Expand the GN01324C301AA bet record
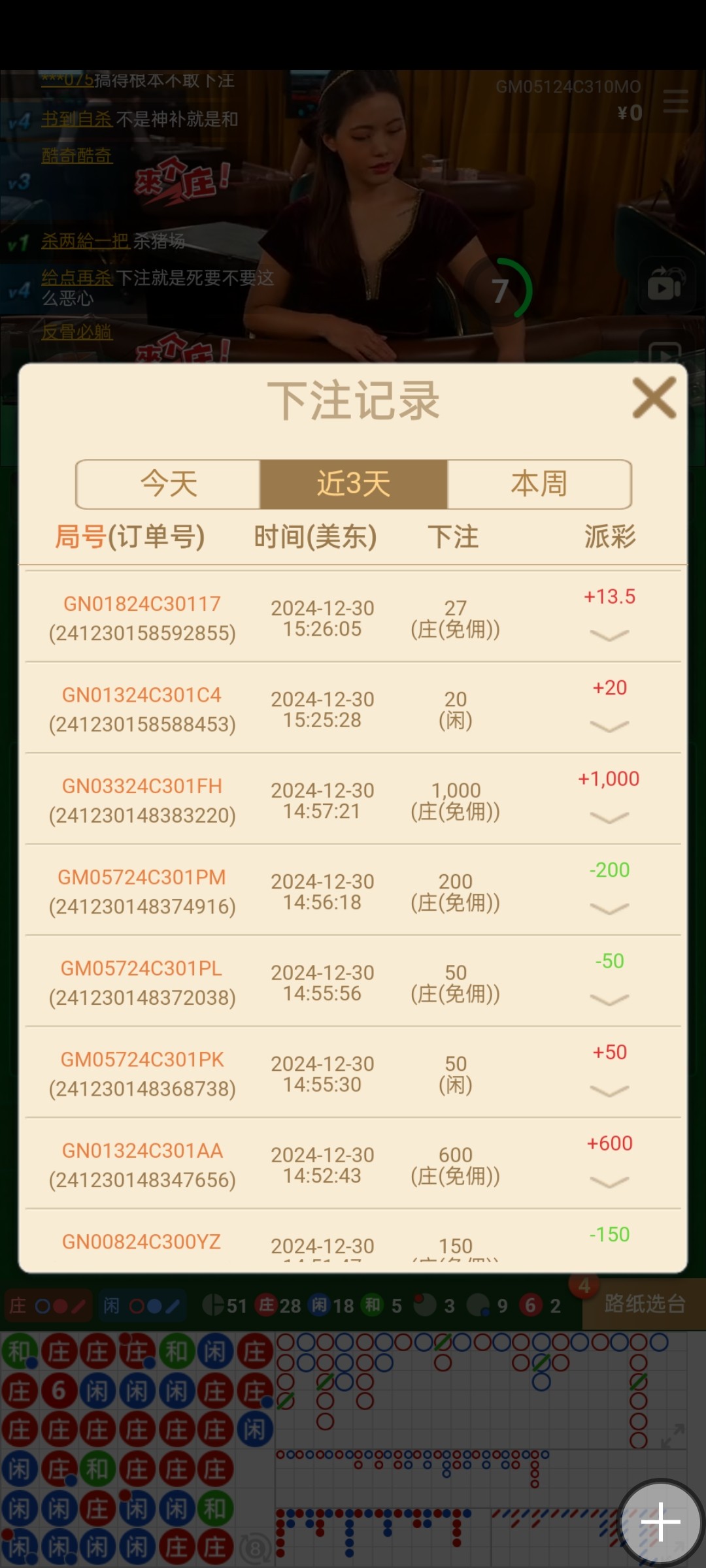Viewport: 706px width, 1568px height. 609,1182
